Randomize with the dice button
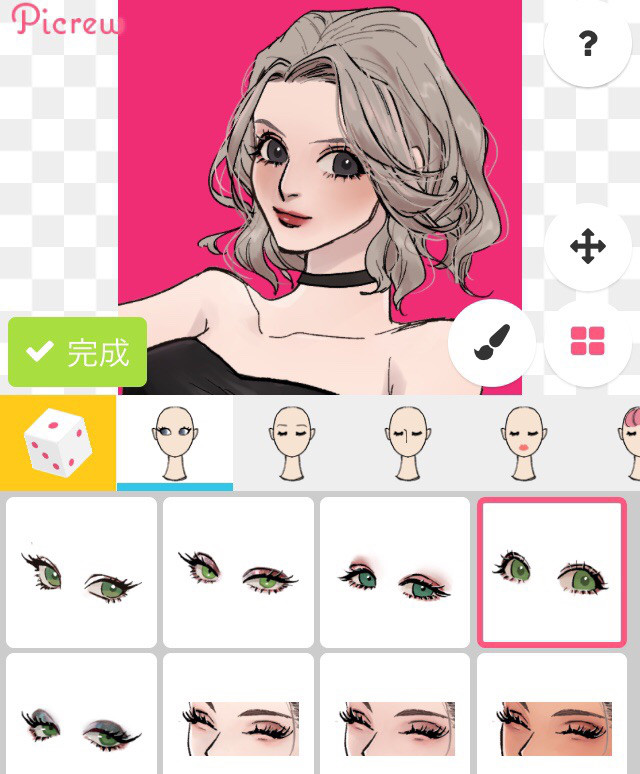 click(57, 443)
